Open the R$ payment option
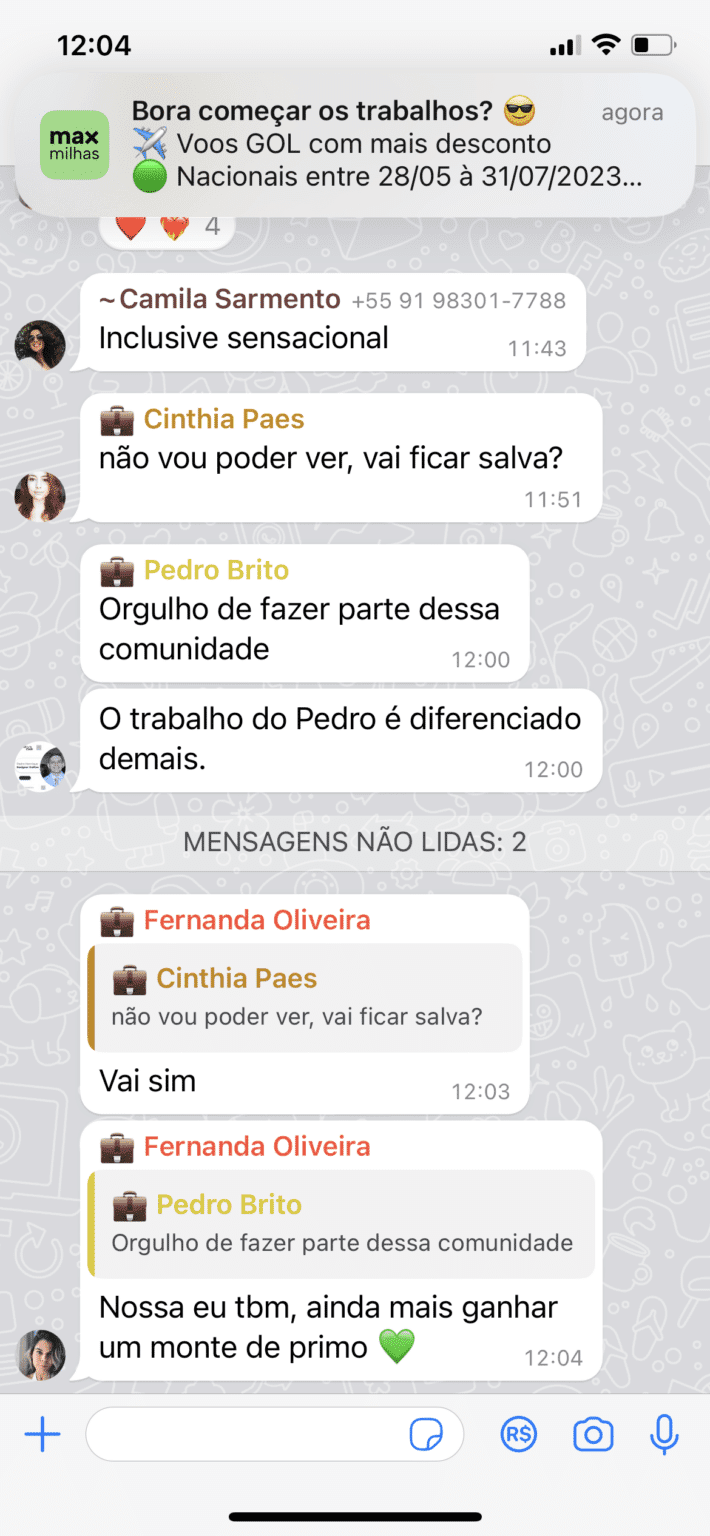The height and width of the screenshot is (1536, 710). (518, 1436)
